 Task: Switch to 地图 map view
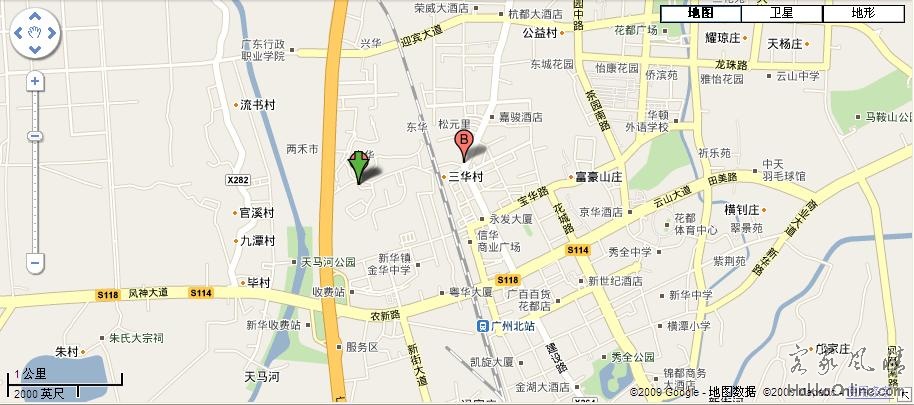point(700,13)
